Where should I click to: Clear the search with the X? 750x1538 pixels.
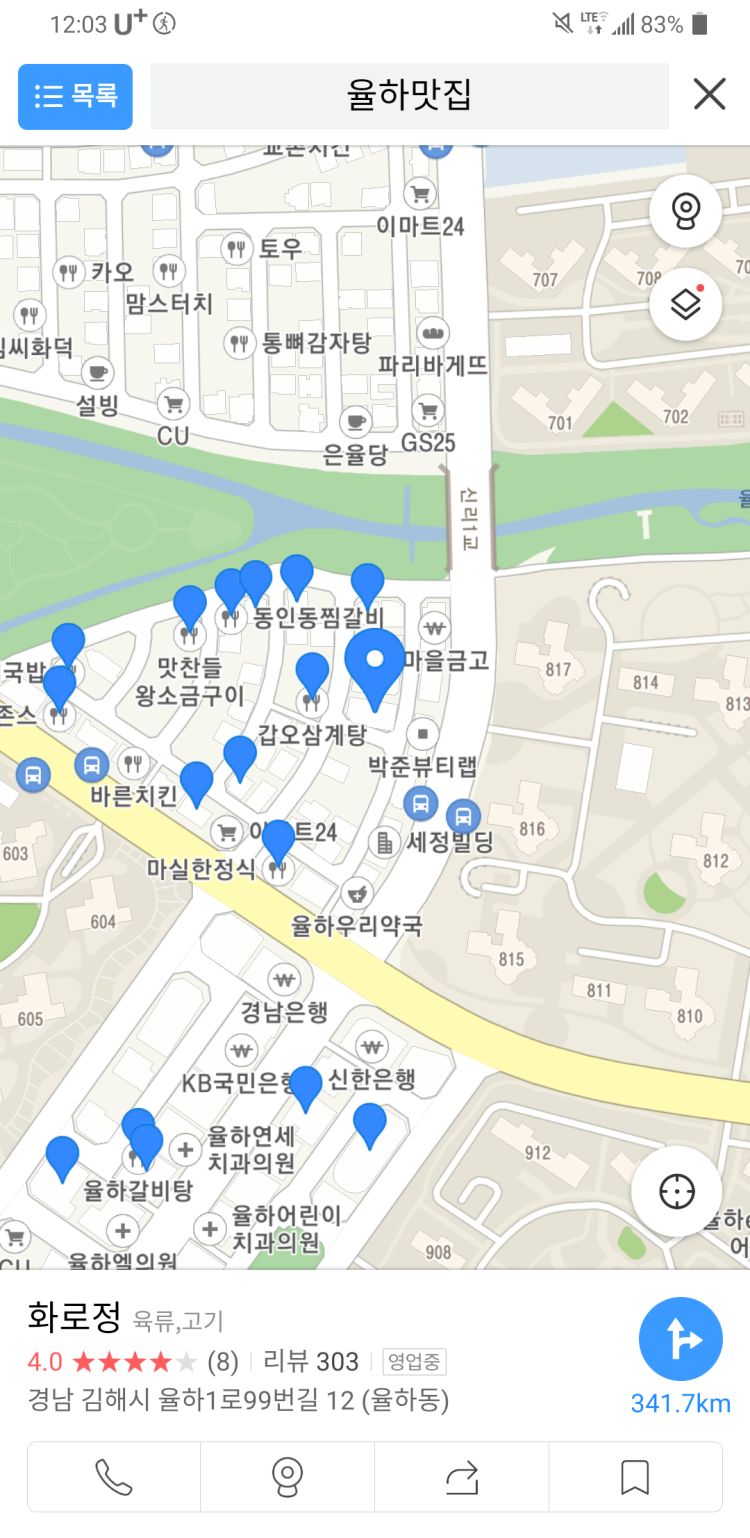click(x=709, y=96)
